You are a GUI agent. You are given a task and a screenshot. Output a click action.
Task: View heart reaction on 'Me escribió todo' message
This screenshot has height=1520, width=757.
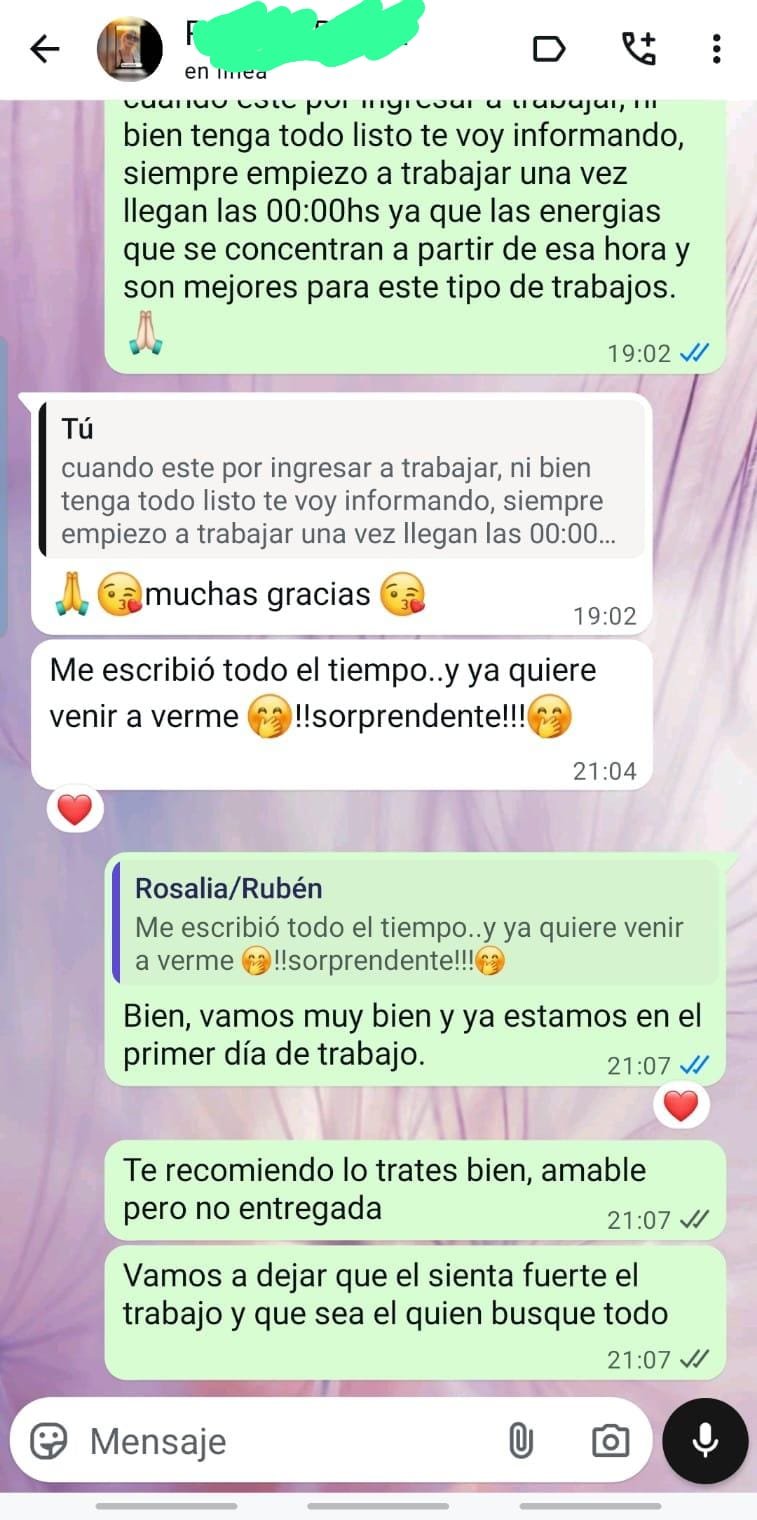click(75, 810)
